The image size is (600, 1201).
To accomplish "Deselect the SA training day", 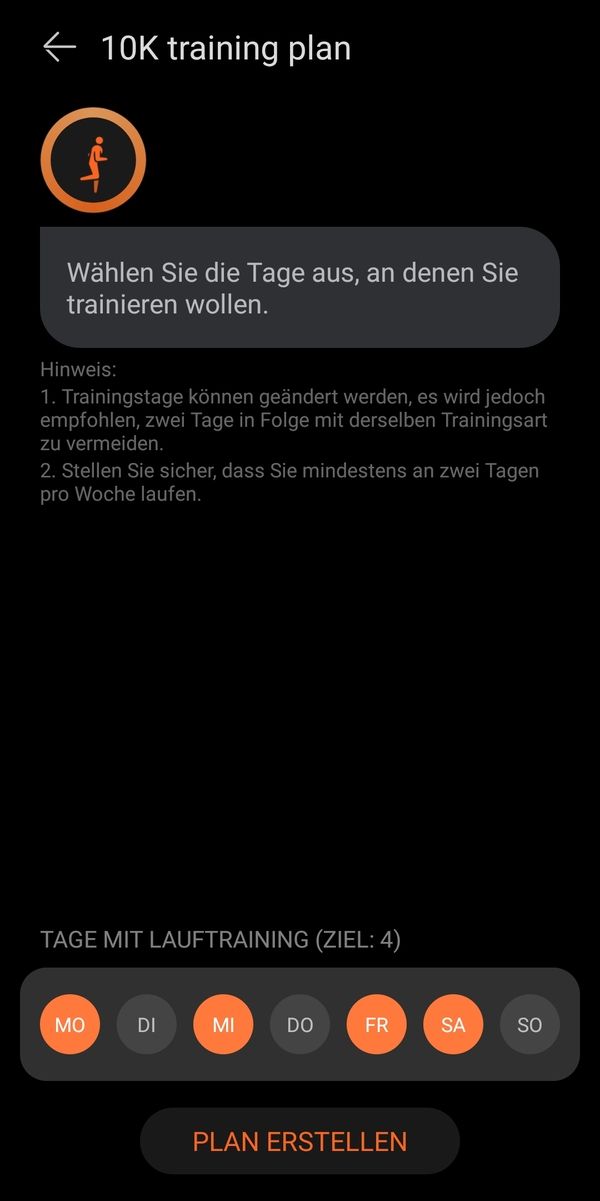I will (453, 1025).
